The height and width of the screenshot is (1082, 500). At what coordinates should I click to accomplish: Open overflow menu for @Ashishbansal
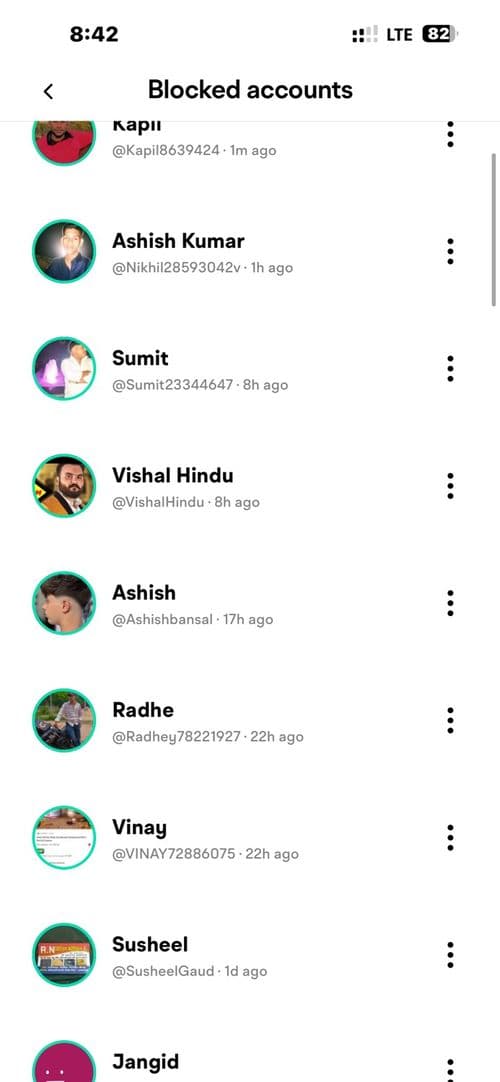pyautogui.click(x=450, y=604)
